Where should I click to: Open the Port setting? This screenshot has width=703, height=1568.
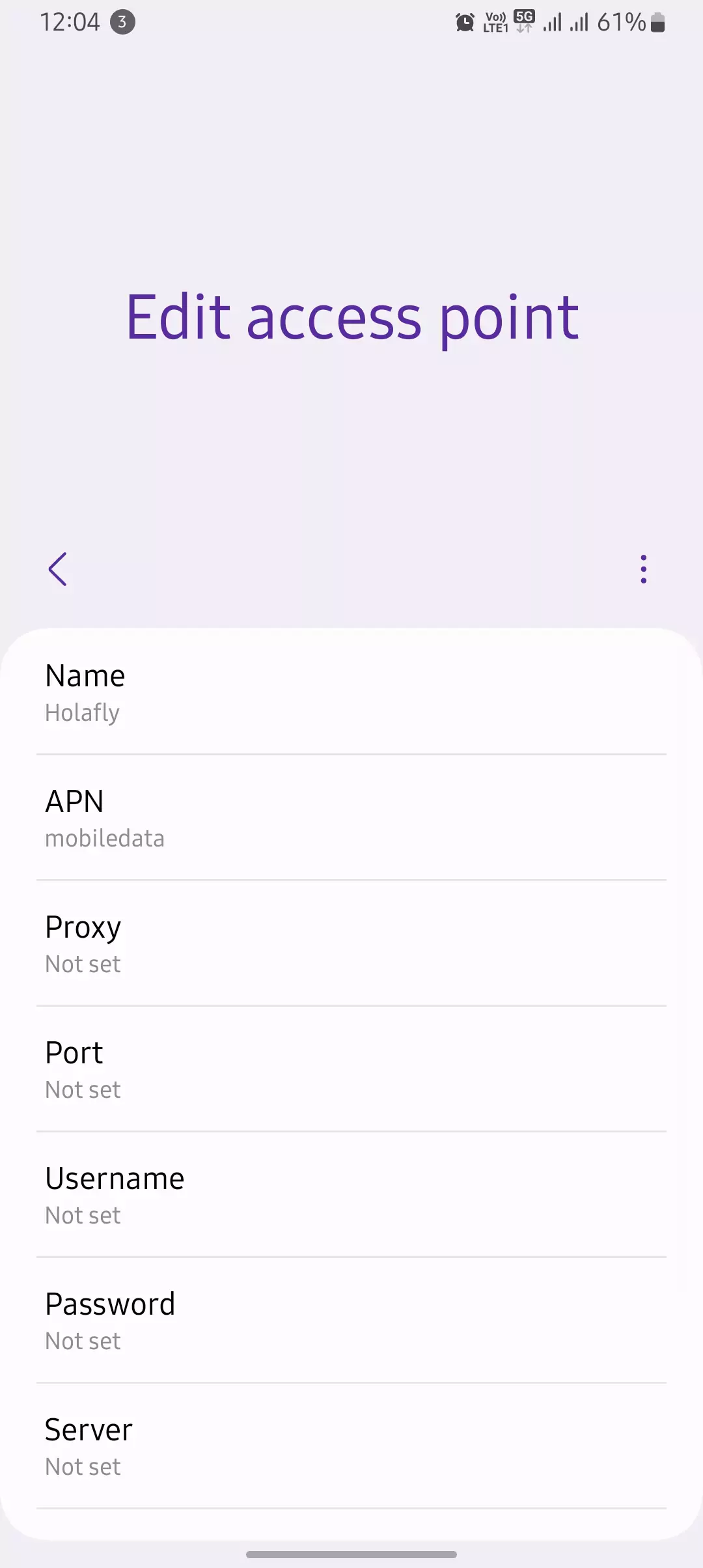351,1070
